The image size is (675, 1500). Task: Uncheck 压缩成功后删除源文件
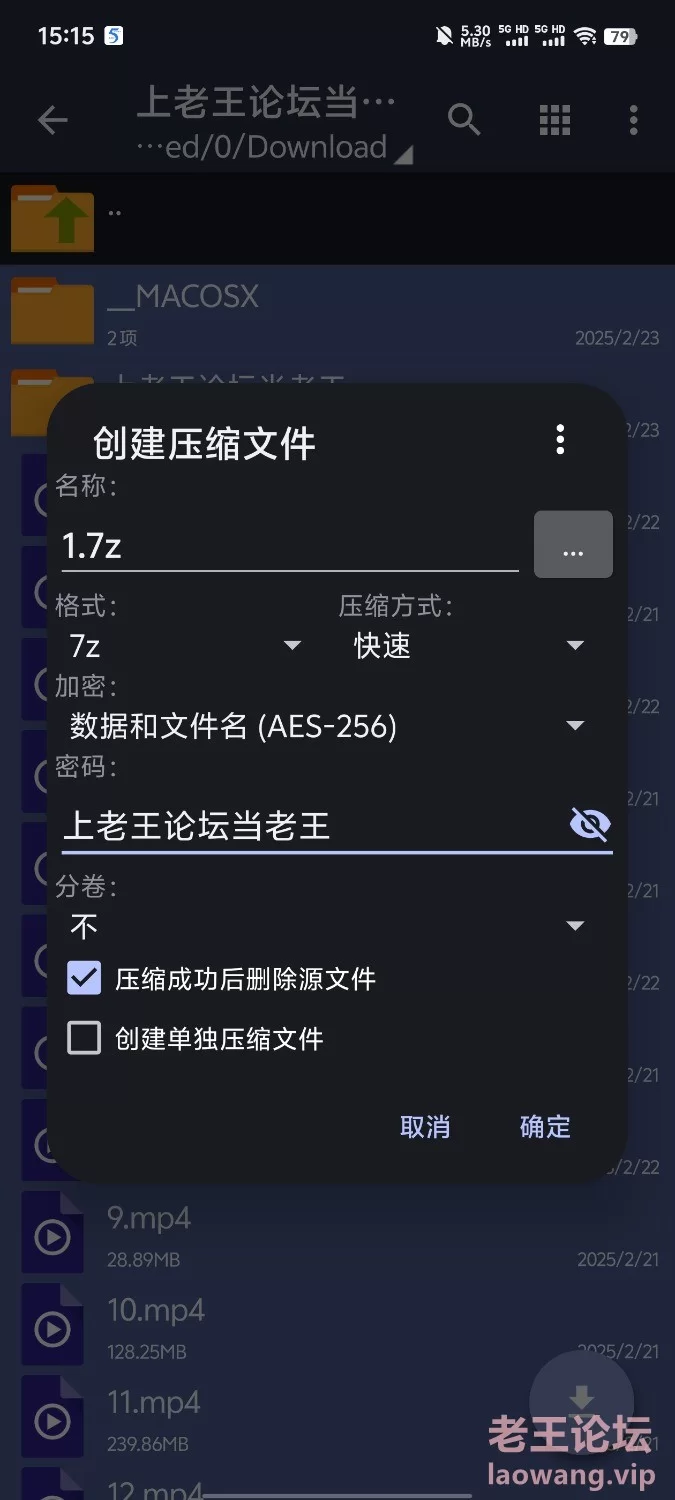point(85,978)
